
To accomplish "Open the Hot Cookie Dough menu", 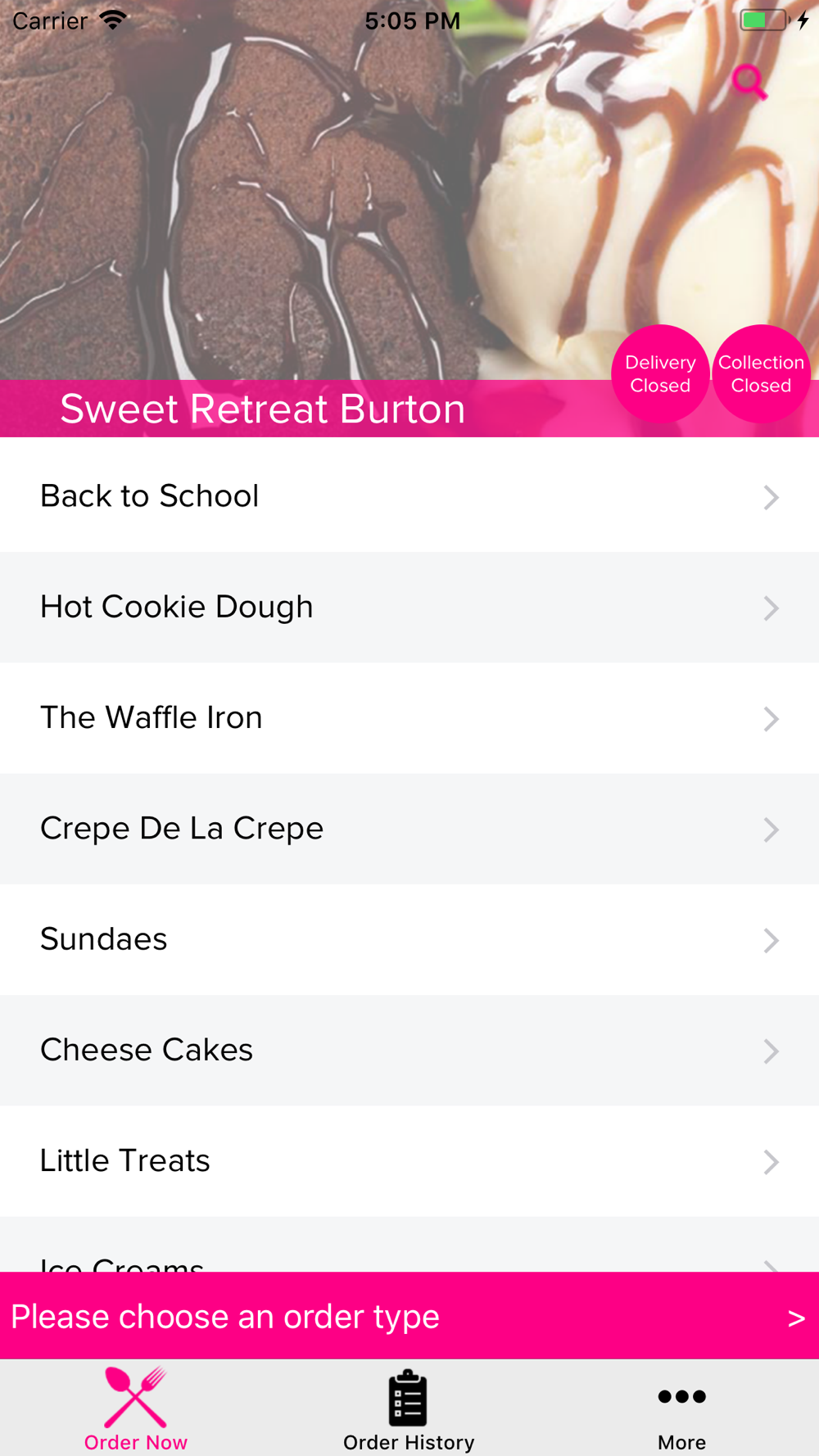I will click(409, 608).
